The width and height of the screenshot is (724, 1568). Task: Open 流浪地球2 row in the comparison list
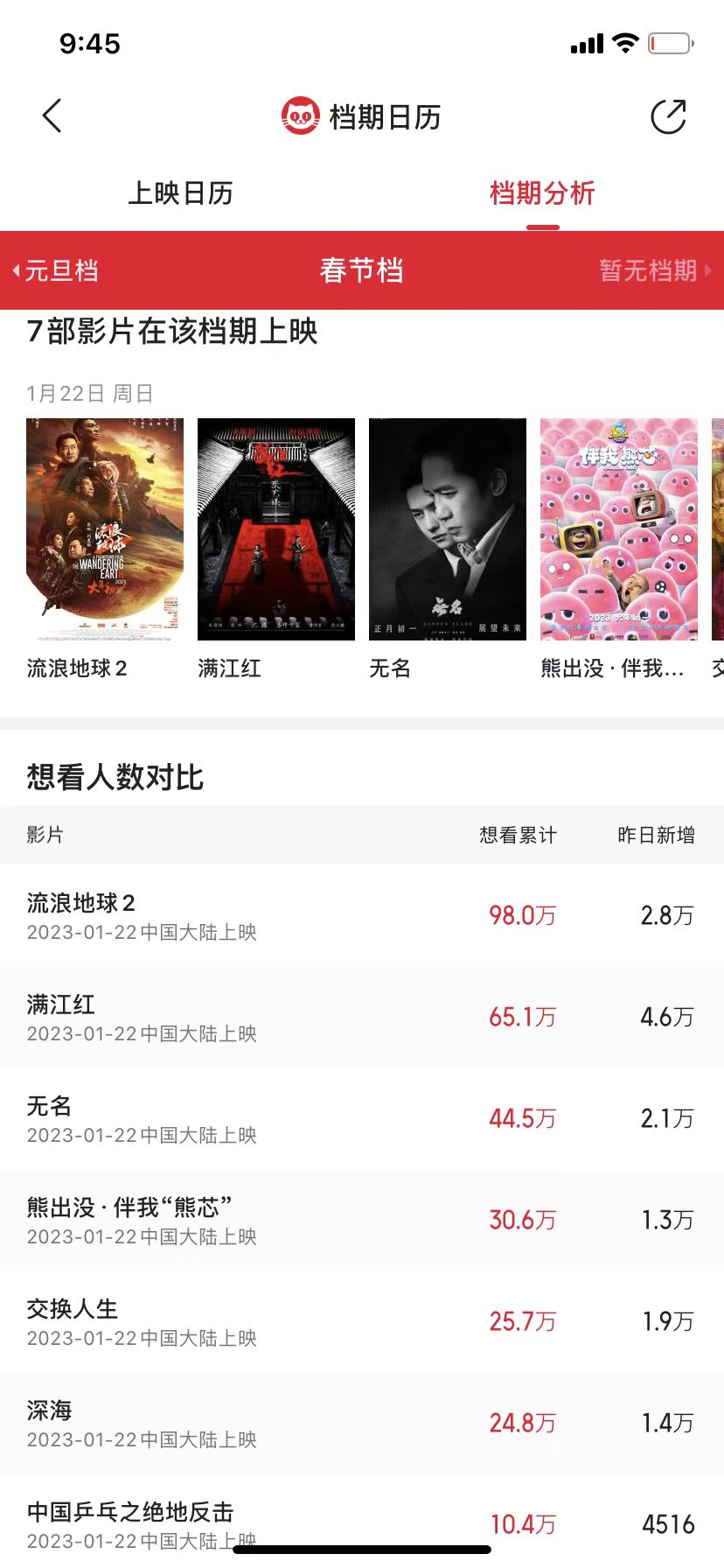click(362, 916)
